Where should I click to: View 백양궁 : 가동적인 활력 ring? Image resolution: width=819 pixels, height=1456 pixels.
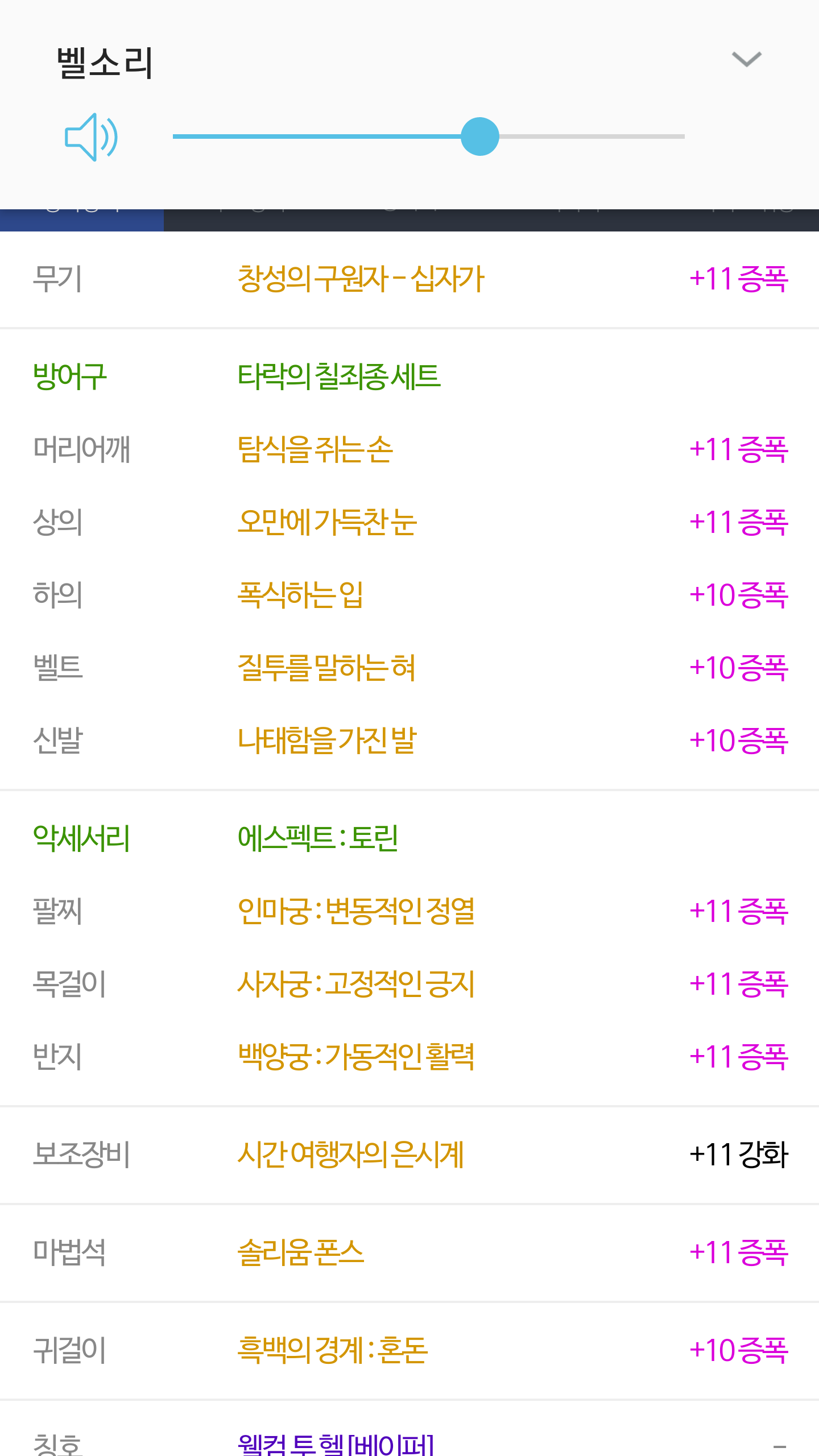point(356,1057)
